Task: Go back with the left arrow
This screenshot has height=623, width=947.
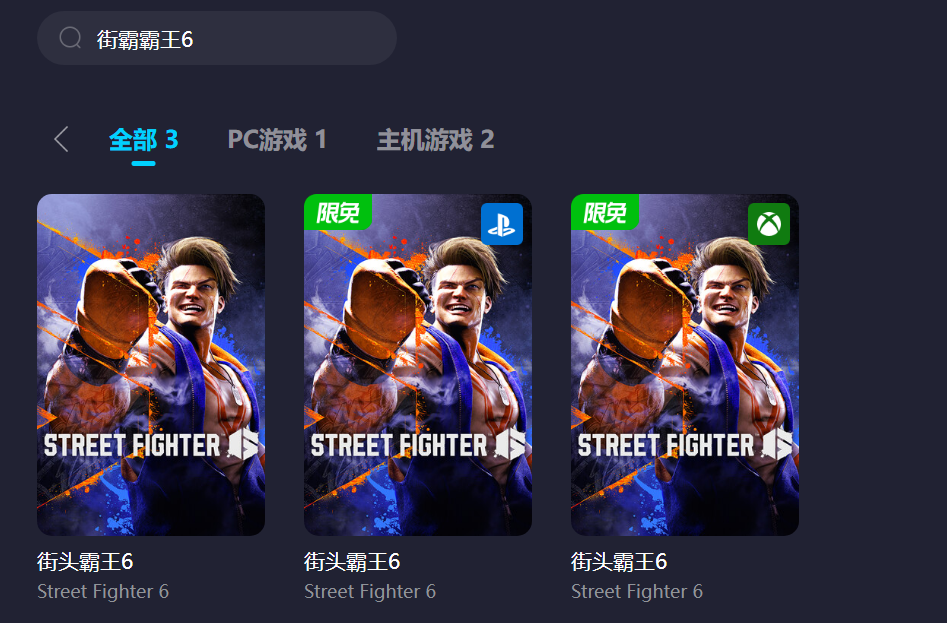Action: [61, 139]
